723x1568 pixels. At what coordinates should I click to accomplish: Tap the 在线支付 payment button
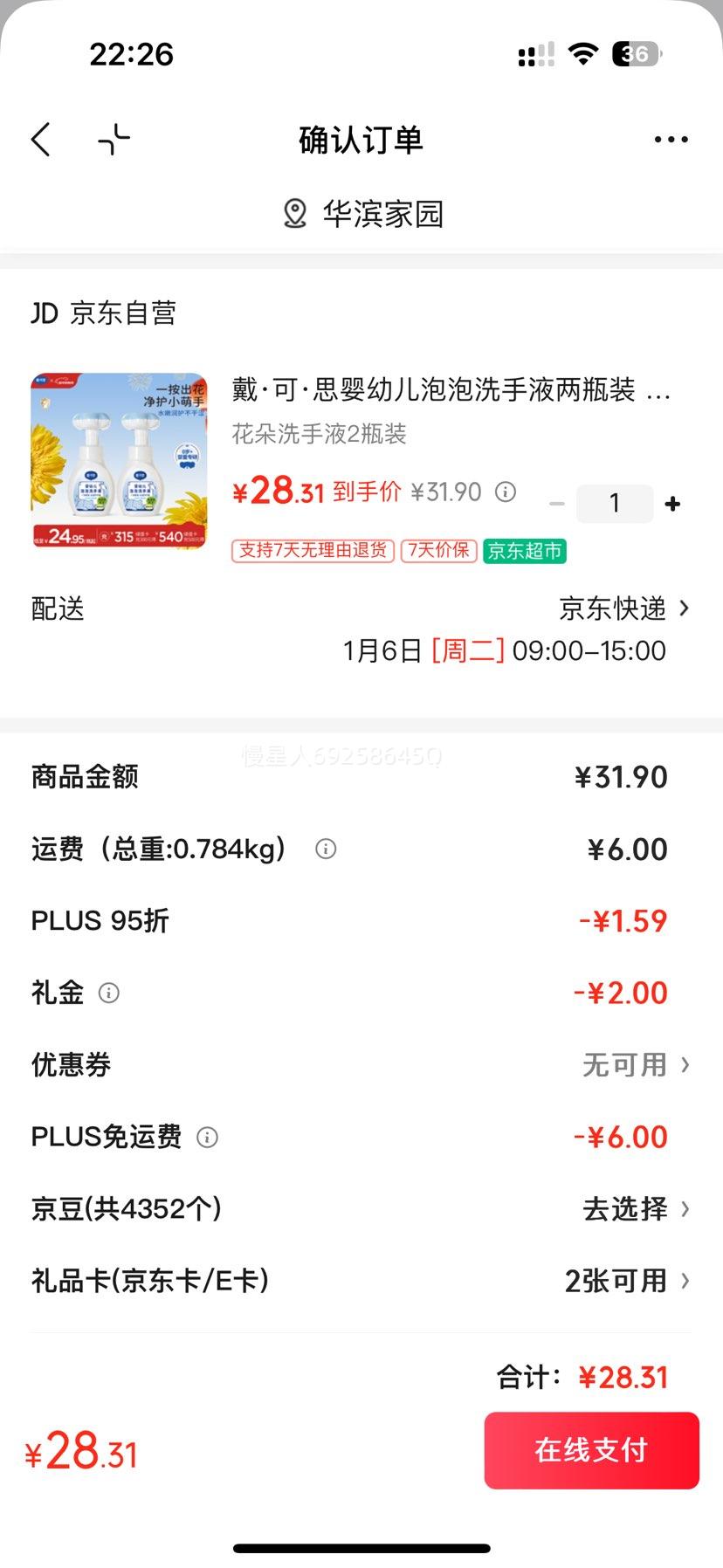click(591, 1450)
